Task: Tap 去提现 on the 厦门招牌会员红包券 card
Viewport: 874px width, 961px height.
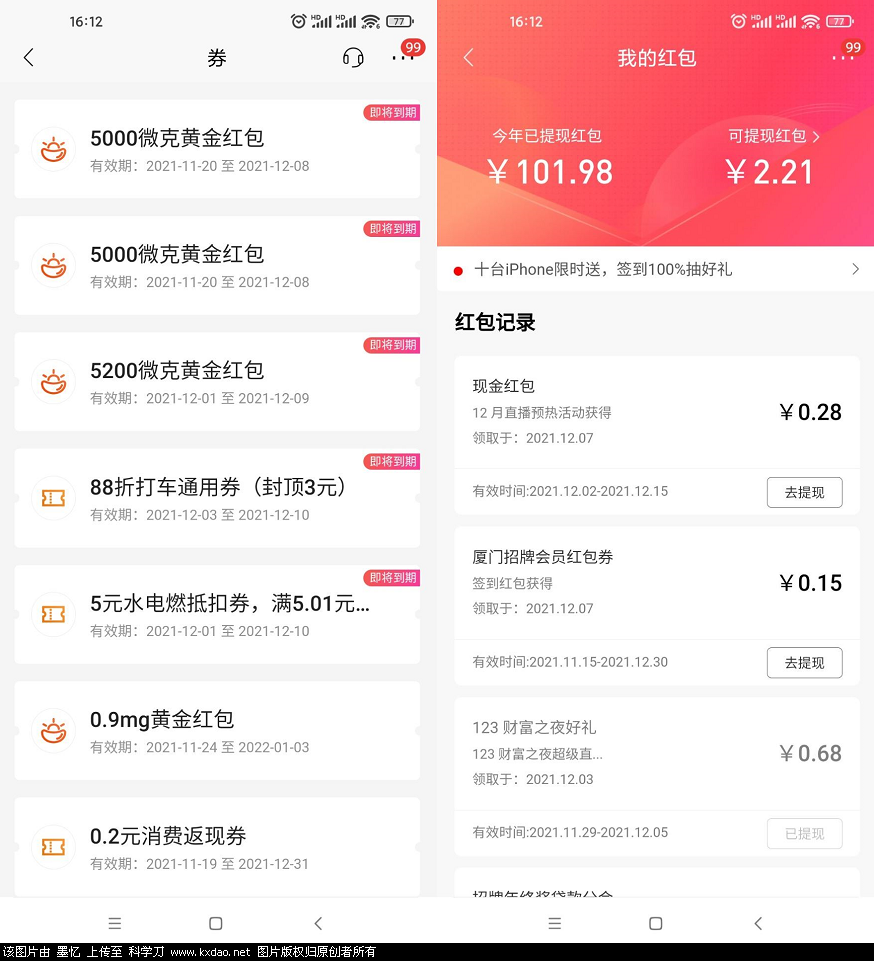Action: [804, 663]
